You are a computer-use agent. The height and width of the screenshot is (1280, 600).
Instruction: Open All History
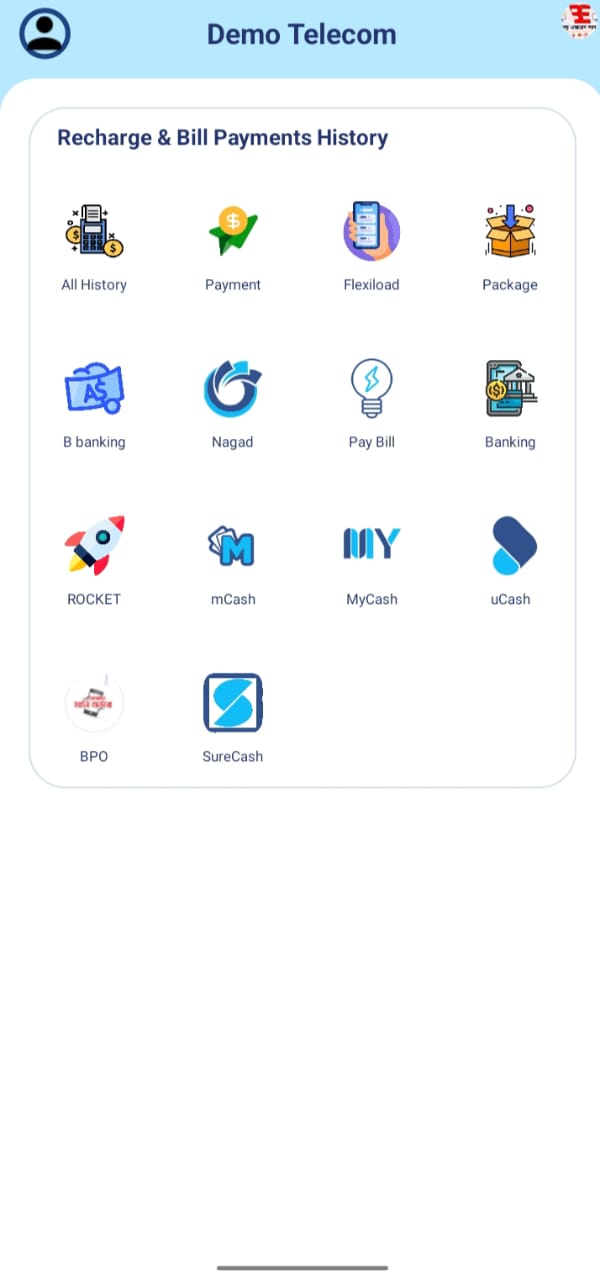(94, 247)
